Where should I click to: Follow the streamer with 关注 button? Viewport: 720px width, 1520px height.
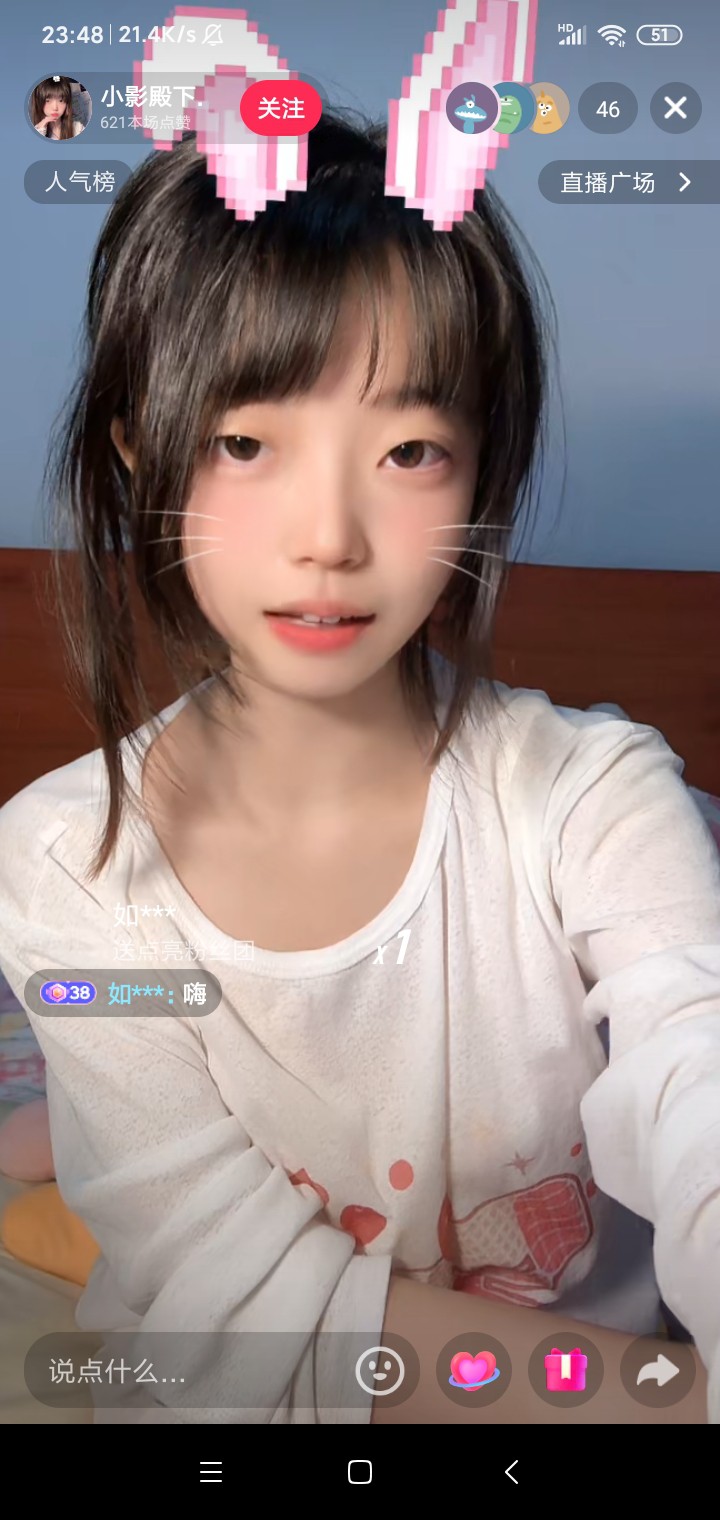pyautogui.click(x=280, y=108)
